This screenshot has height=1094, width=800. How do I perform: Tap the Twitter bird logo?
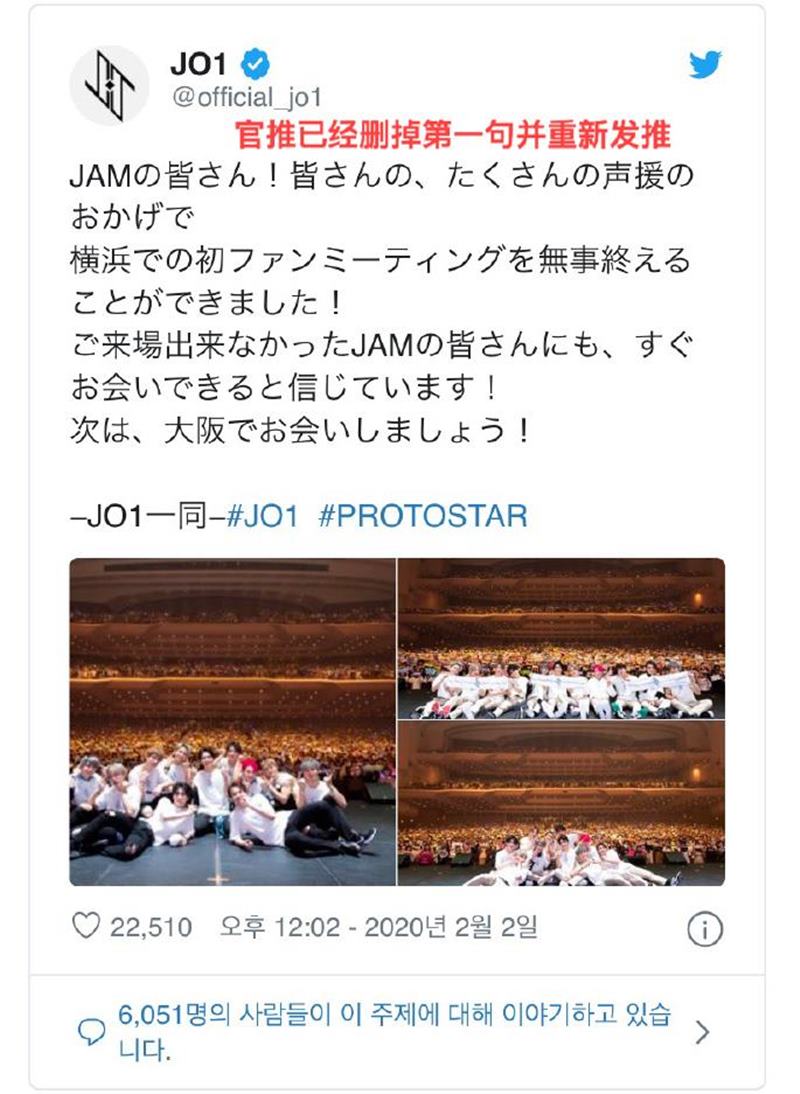[x=705, y=66]
